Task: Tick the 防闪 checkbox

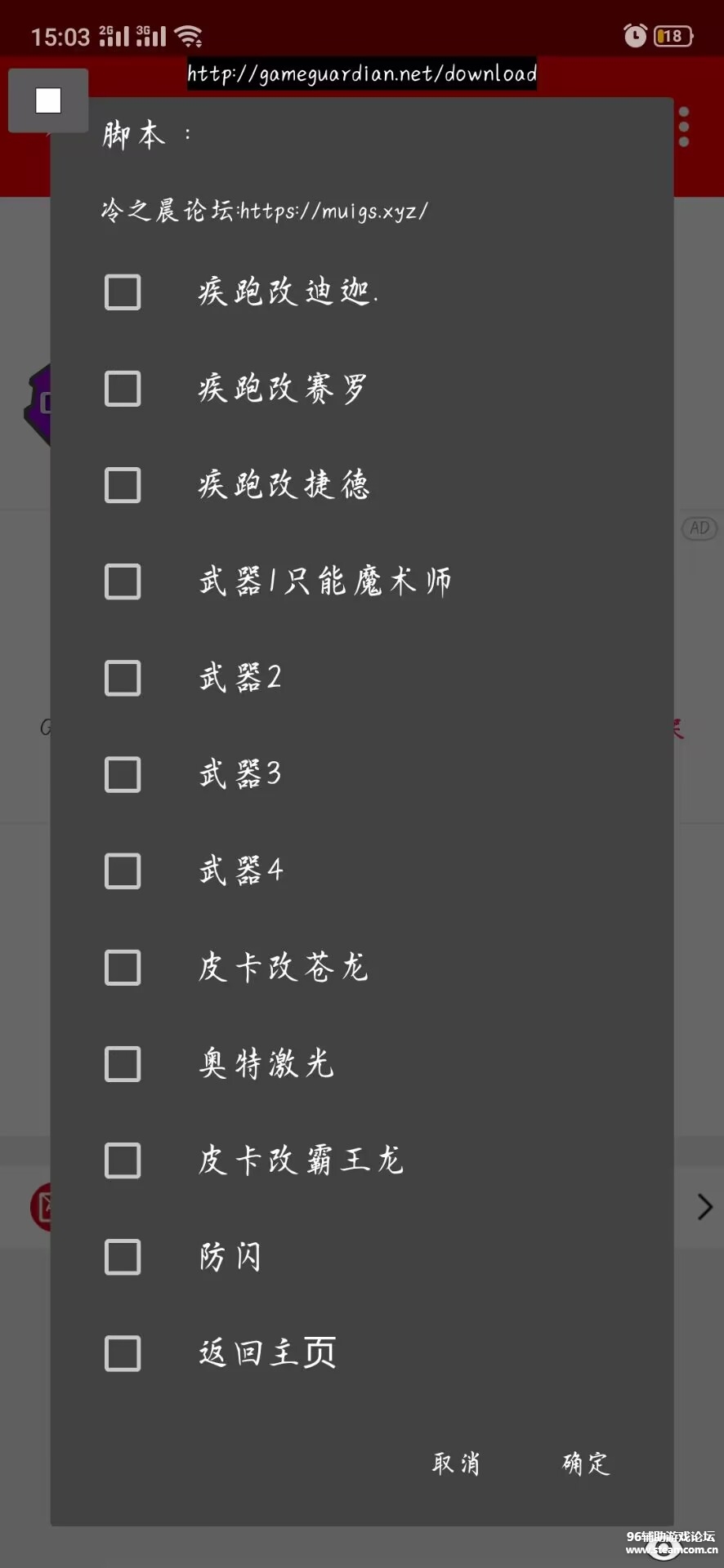Action: coord(123,1257)
